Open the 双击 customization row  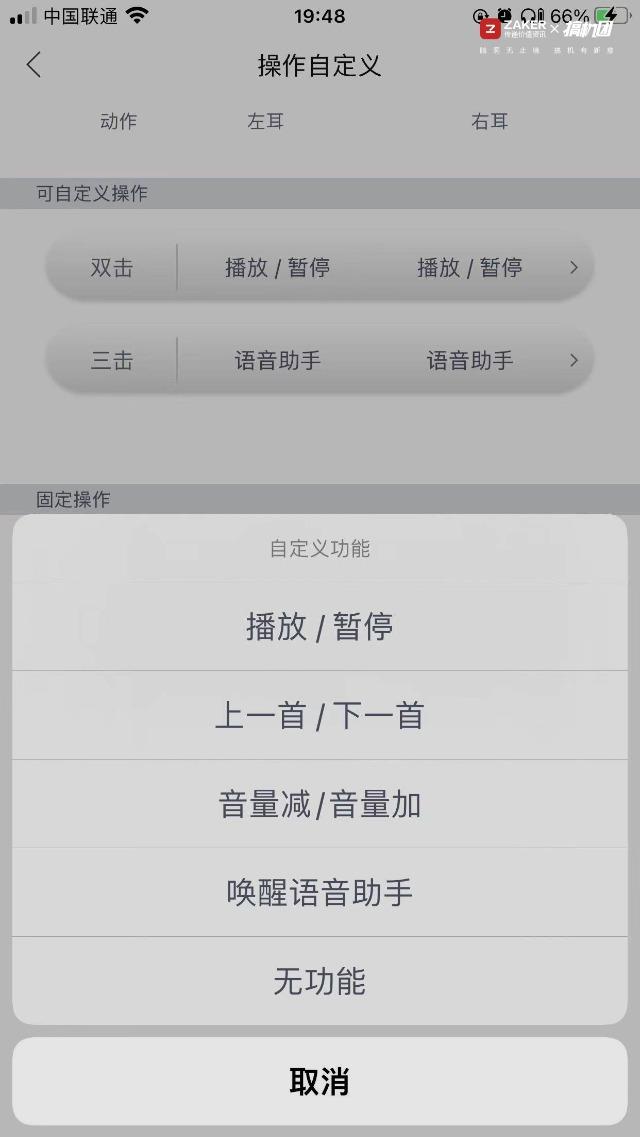pyautogui.click(x=320, y=268)
